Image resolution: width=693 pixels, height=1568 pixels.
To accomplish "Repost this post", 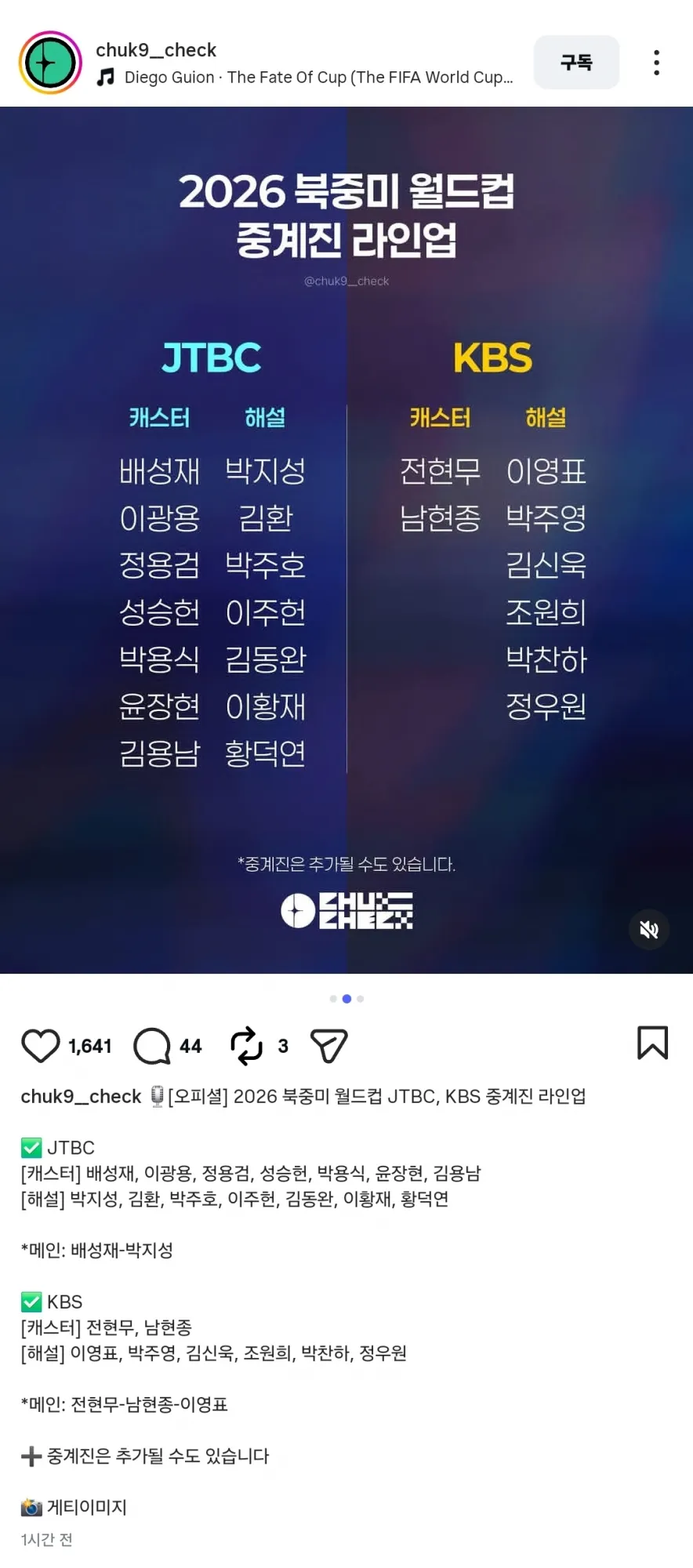I will coord(246,1046).
